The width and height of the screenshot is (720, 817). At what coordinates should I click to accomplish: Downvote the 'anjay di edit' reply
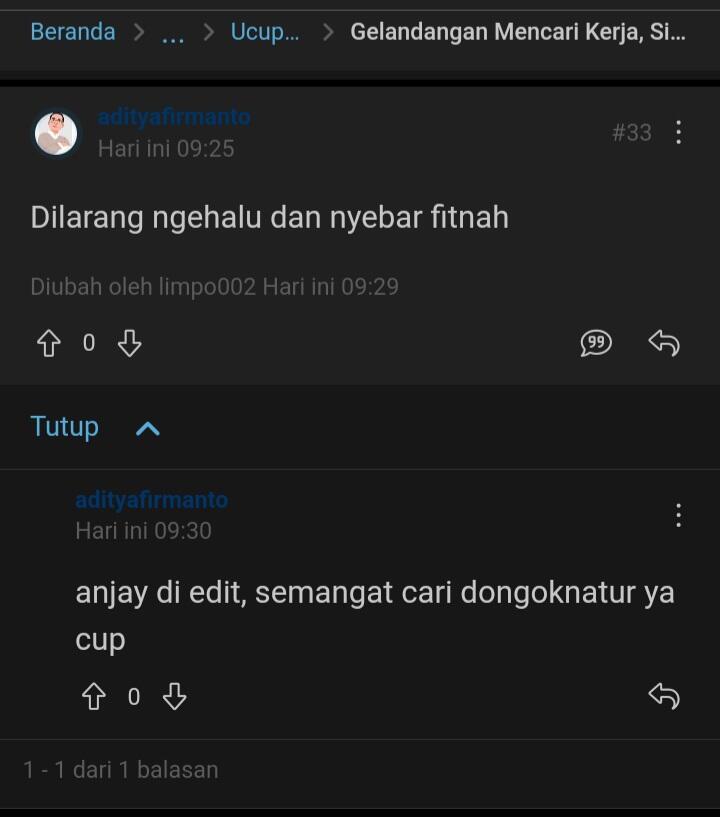(173, 697)
